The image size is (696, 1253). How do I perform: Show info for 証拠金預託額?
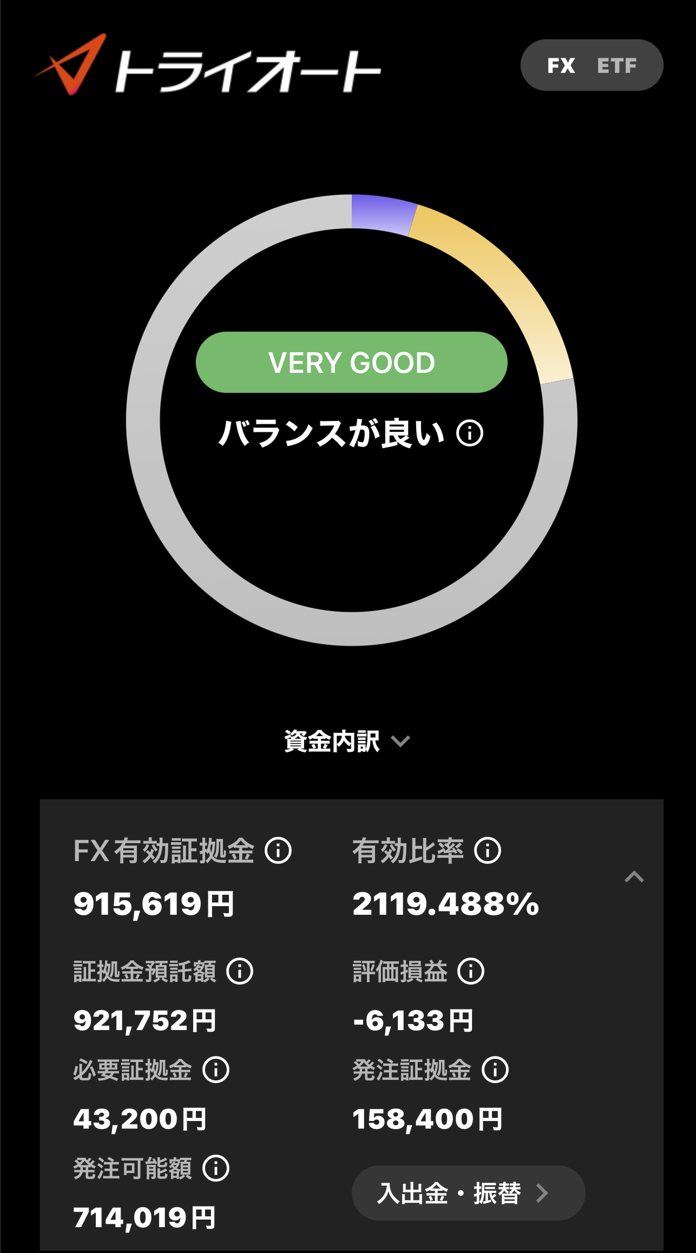pos(240,971)
